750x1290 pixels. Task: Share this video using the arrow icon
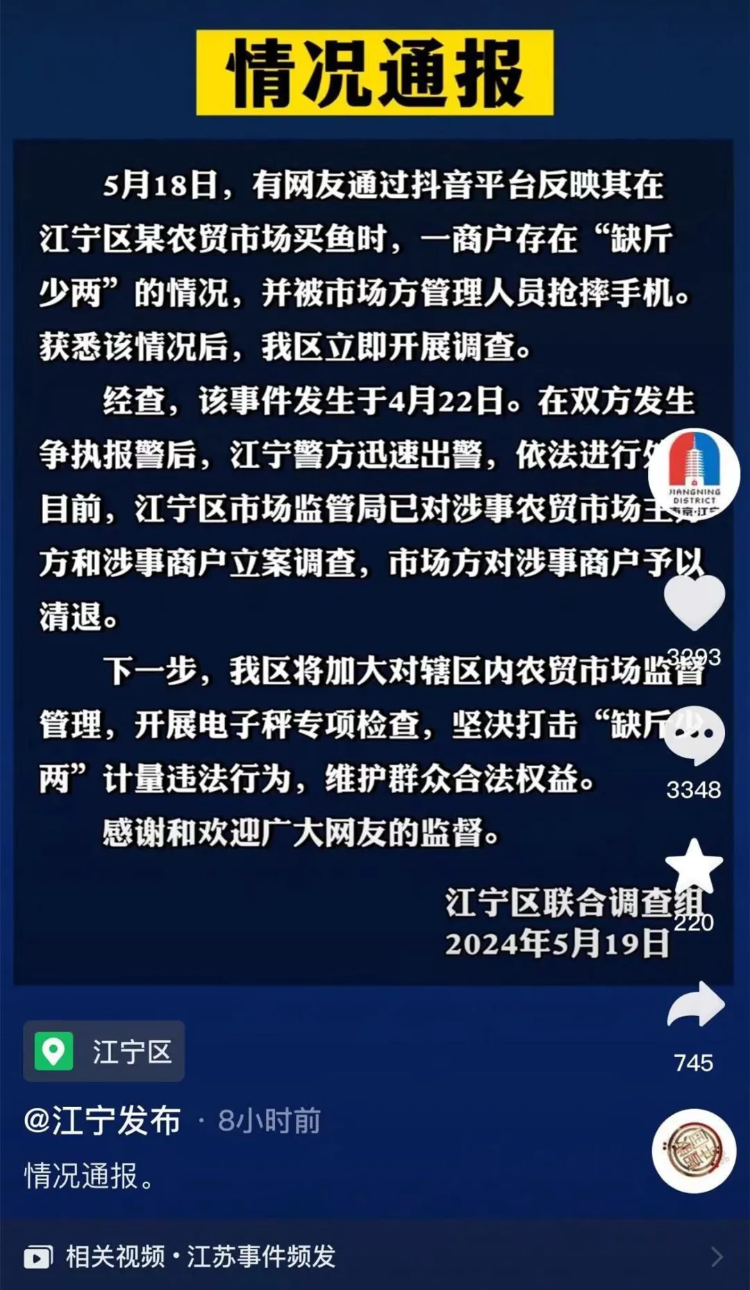[x=695, y=1006]
